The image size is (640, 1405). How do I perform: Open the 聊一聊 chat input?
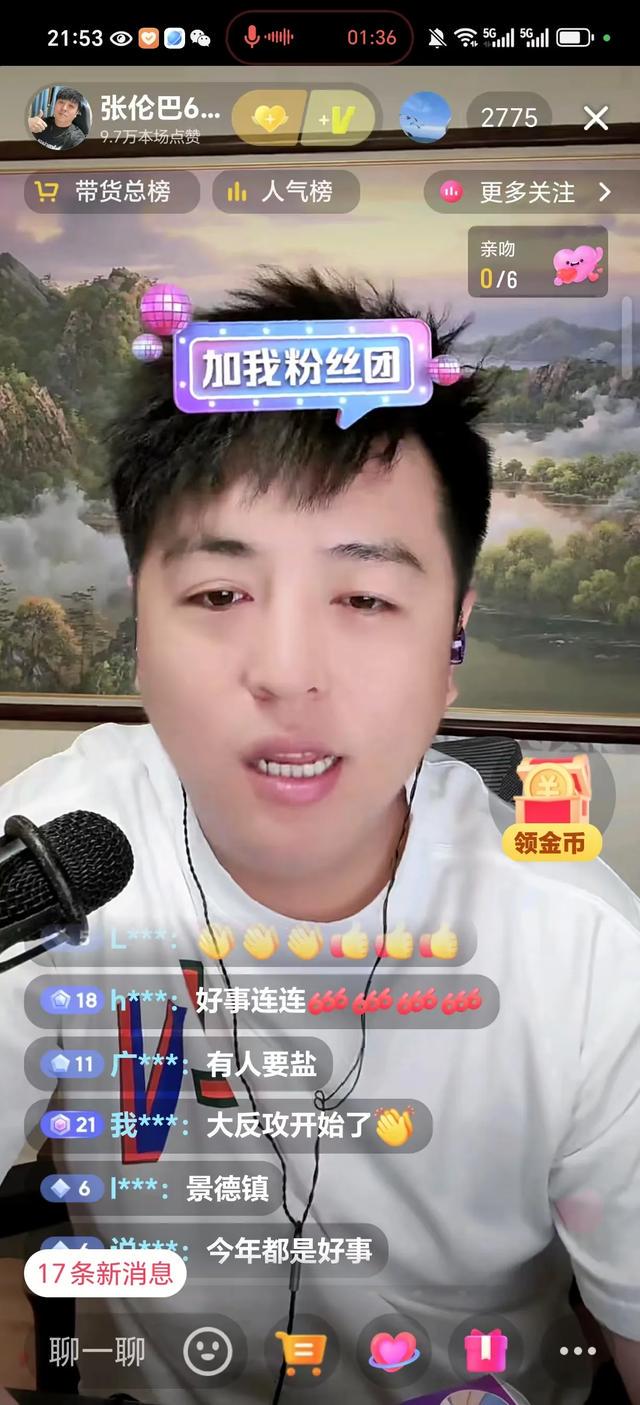(x=97, y=1352)
